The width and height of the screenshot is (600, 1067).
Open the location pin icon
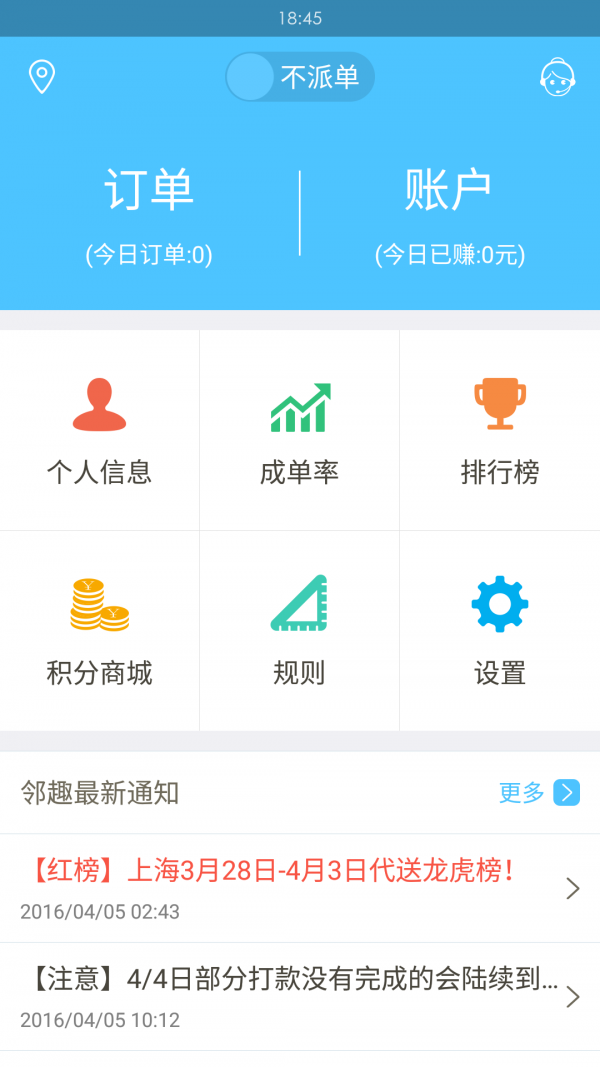41,77
